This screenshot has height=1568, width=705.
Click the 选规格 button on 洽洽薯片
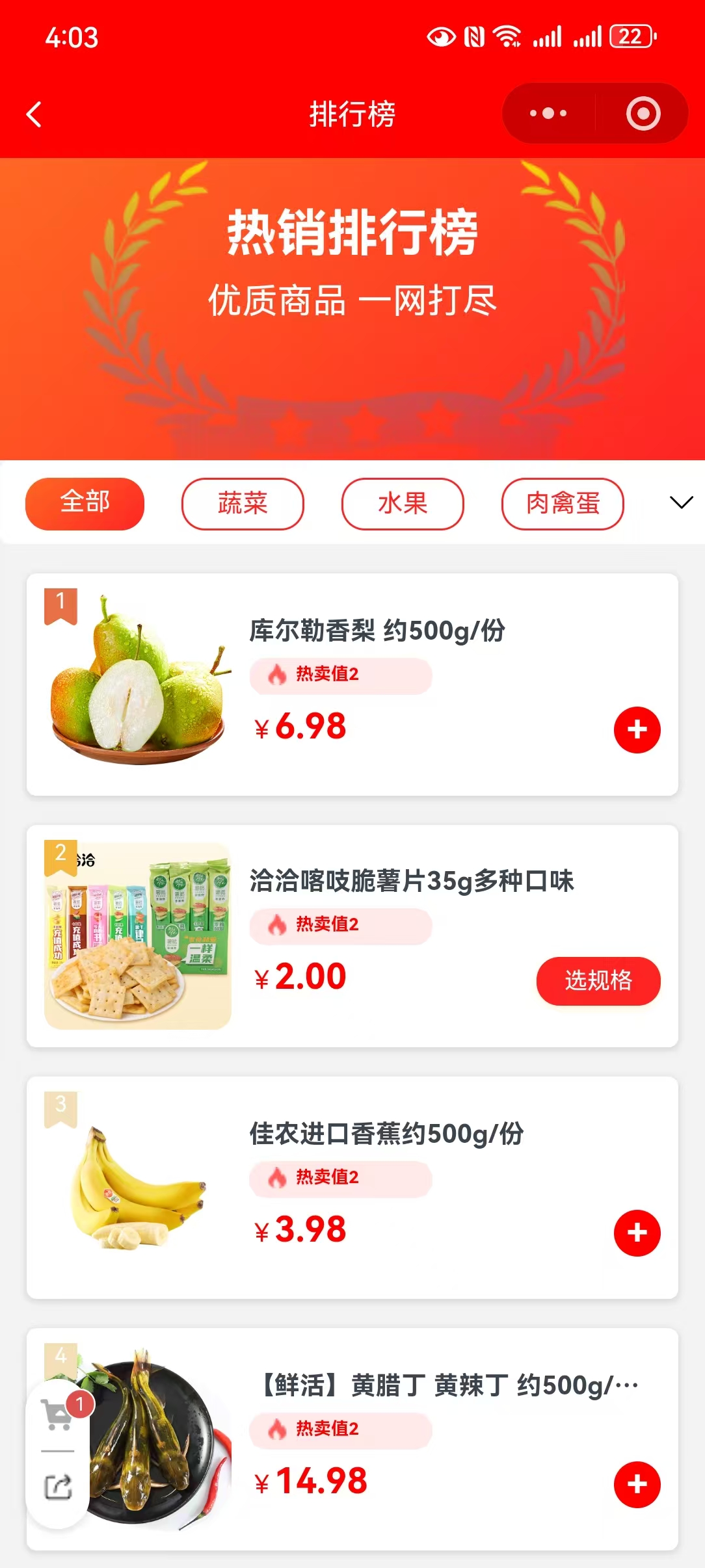pyautogui.click(x=598, y=982)
